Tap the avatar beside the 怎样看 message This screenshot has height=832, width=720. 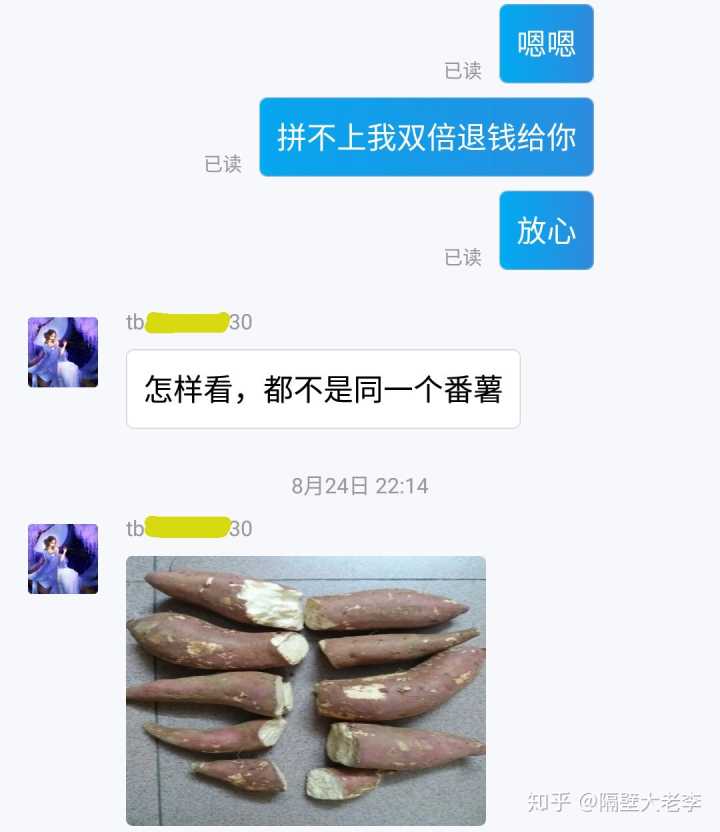coord(63,352)
